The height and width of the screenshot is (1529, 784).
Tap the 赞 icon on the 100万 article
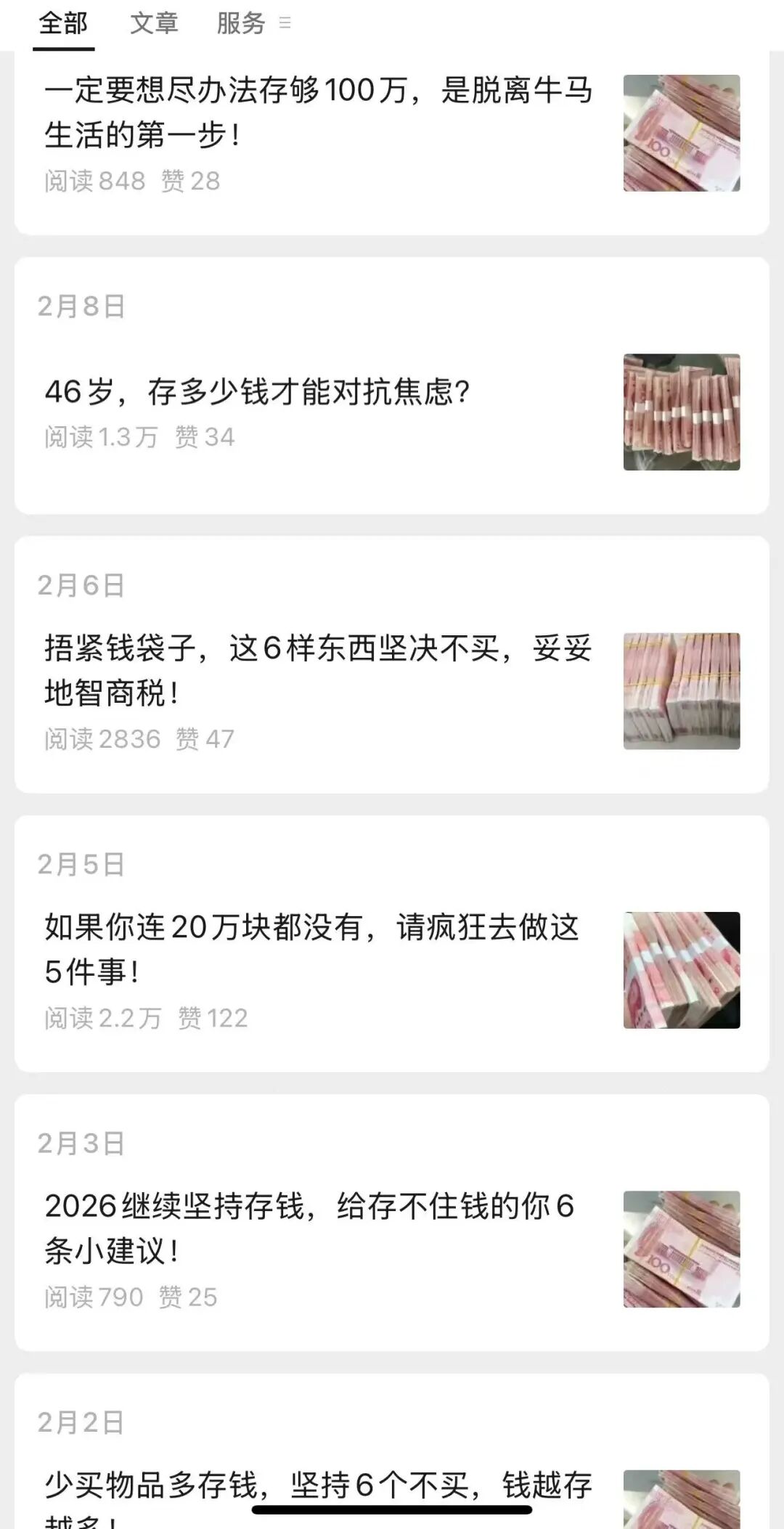click(179, 182)
